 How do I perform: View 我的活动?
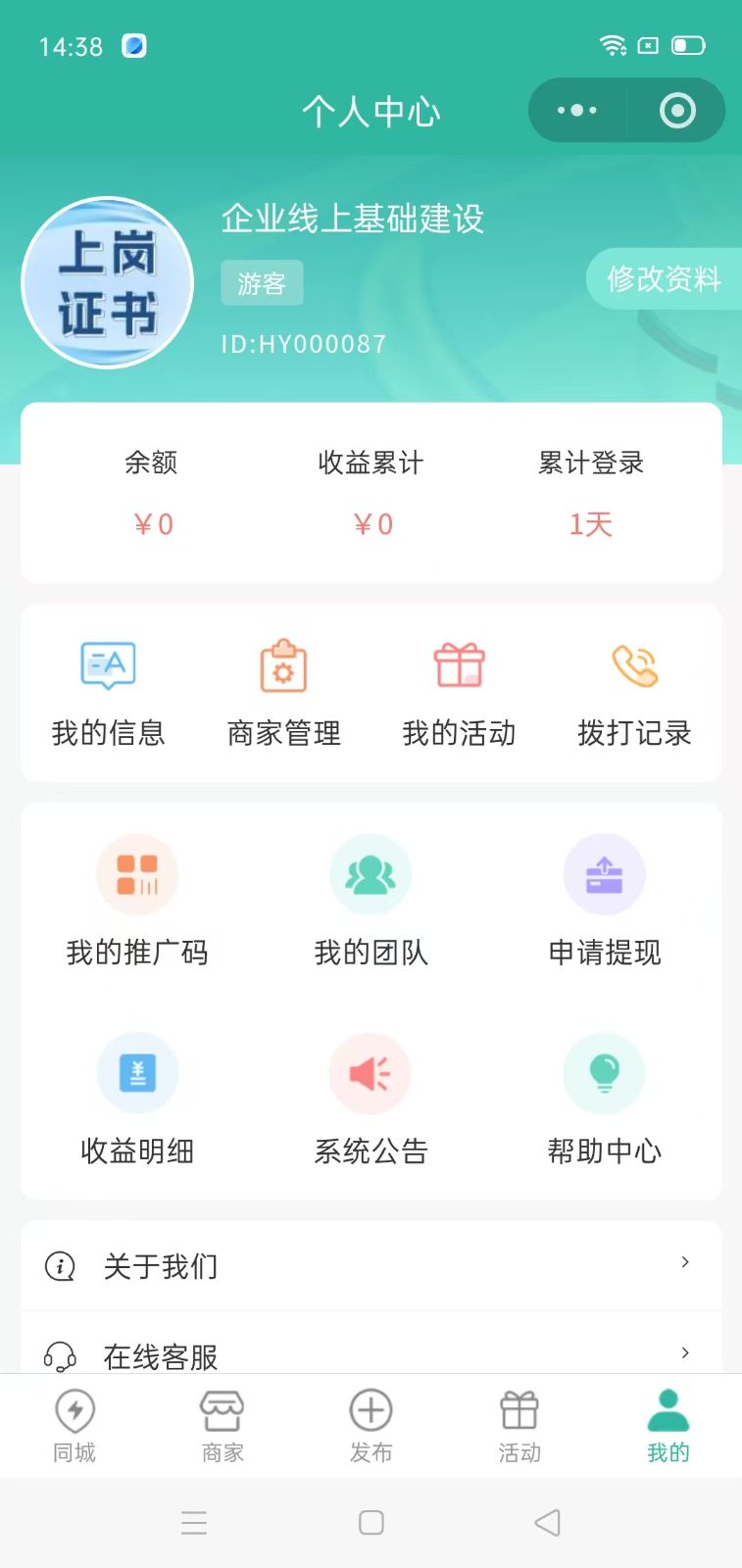pos(459,693)
